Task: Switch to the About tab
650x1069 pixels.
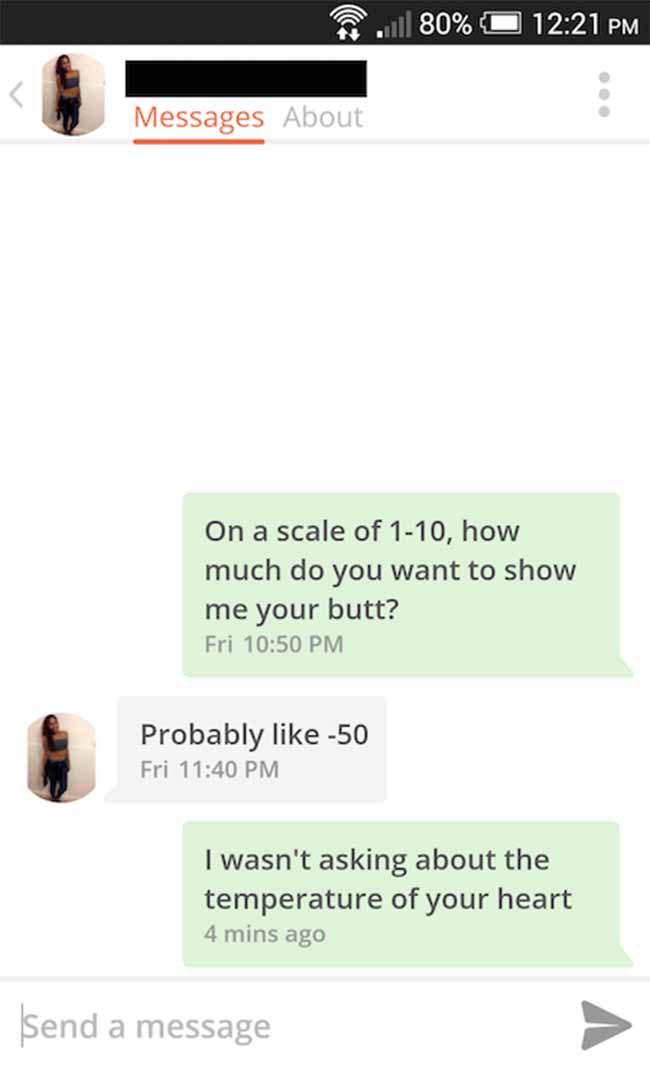Action: coord(323,117)
